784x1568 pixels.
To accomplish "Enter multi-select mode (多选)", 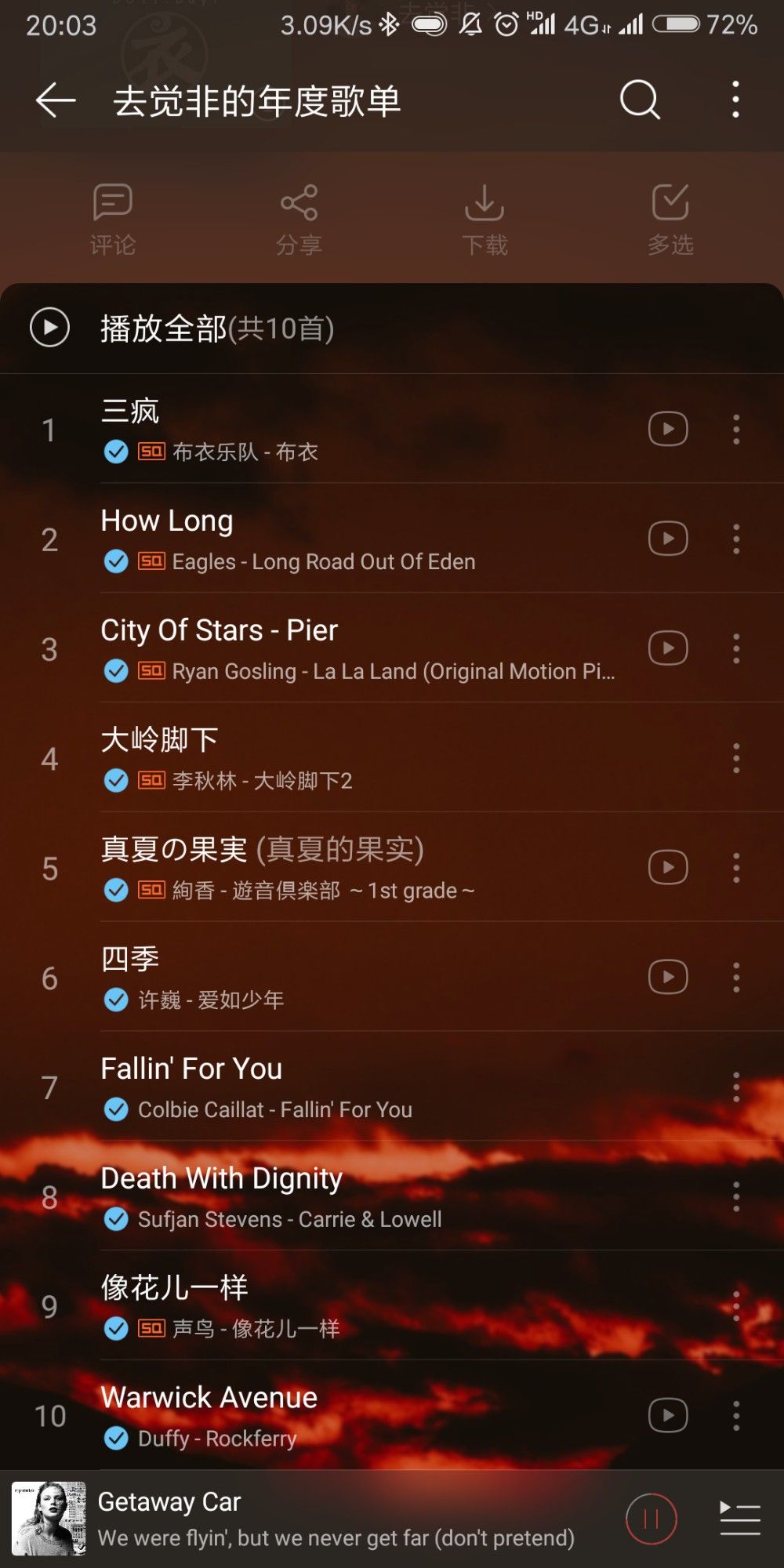I will tap(670, 220).
